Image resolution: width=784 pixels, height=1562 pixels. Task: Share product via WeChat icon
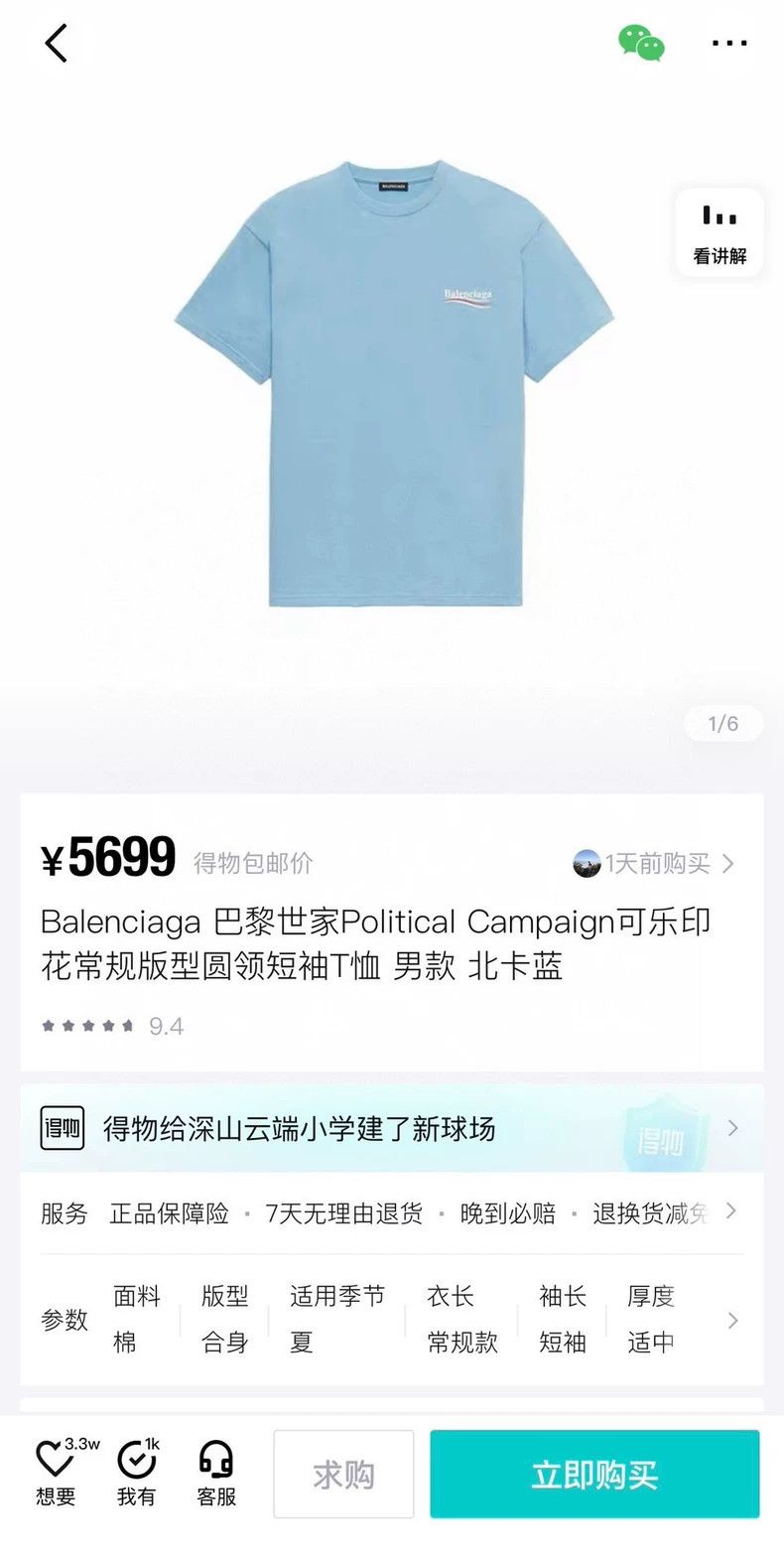pos(641,44)
